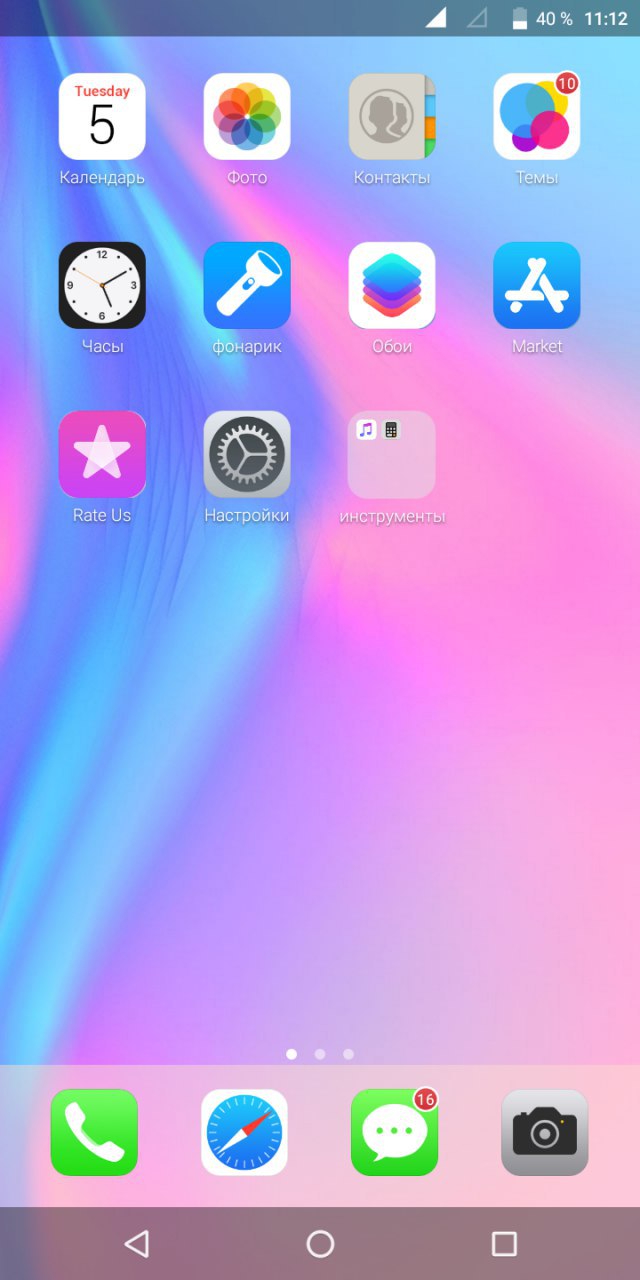The width and height of the screenshot is (640, 1280).
Task: Open Настройки settings
Action: point(247,455)
